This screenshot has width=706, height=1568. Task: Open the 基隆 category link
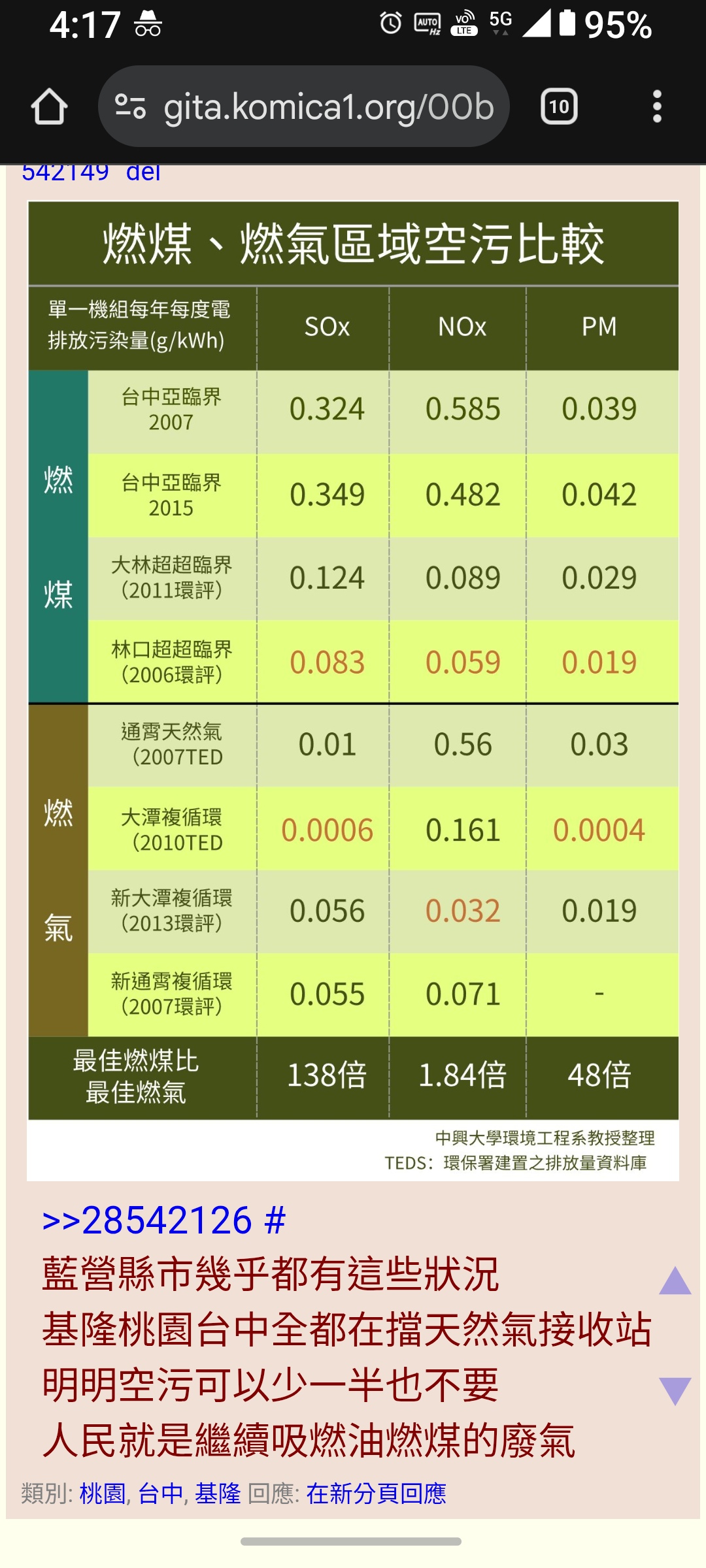[218, 1494]
